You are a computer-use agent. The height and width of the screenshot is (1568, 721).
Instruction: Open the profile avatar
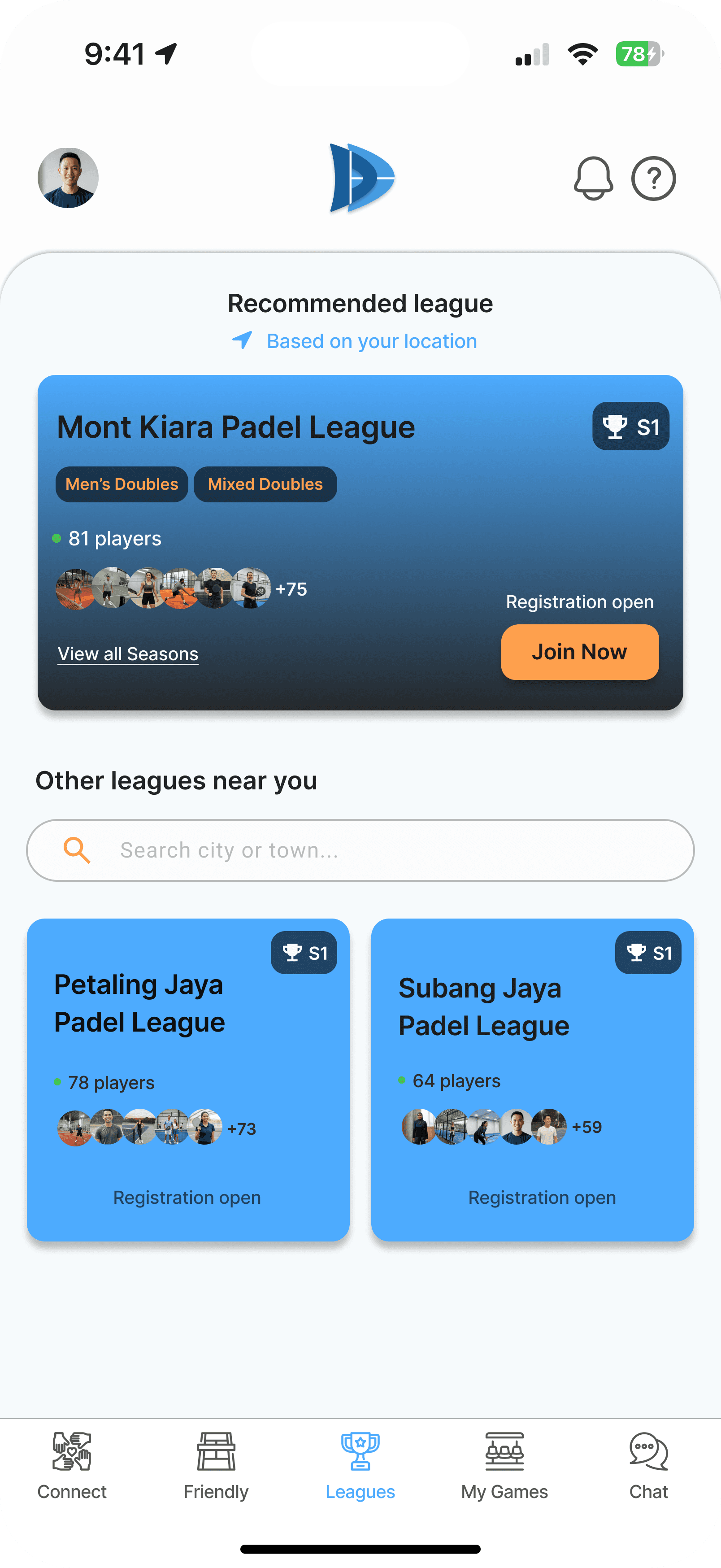(x=68, y=178)
